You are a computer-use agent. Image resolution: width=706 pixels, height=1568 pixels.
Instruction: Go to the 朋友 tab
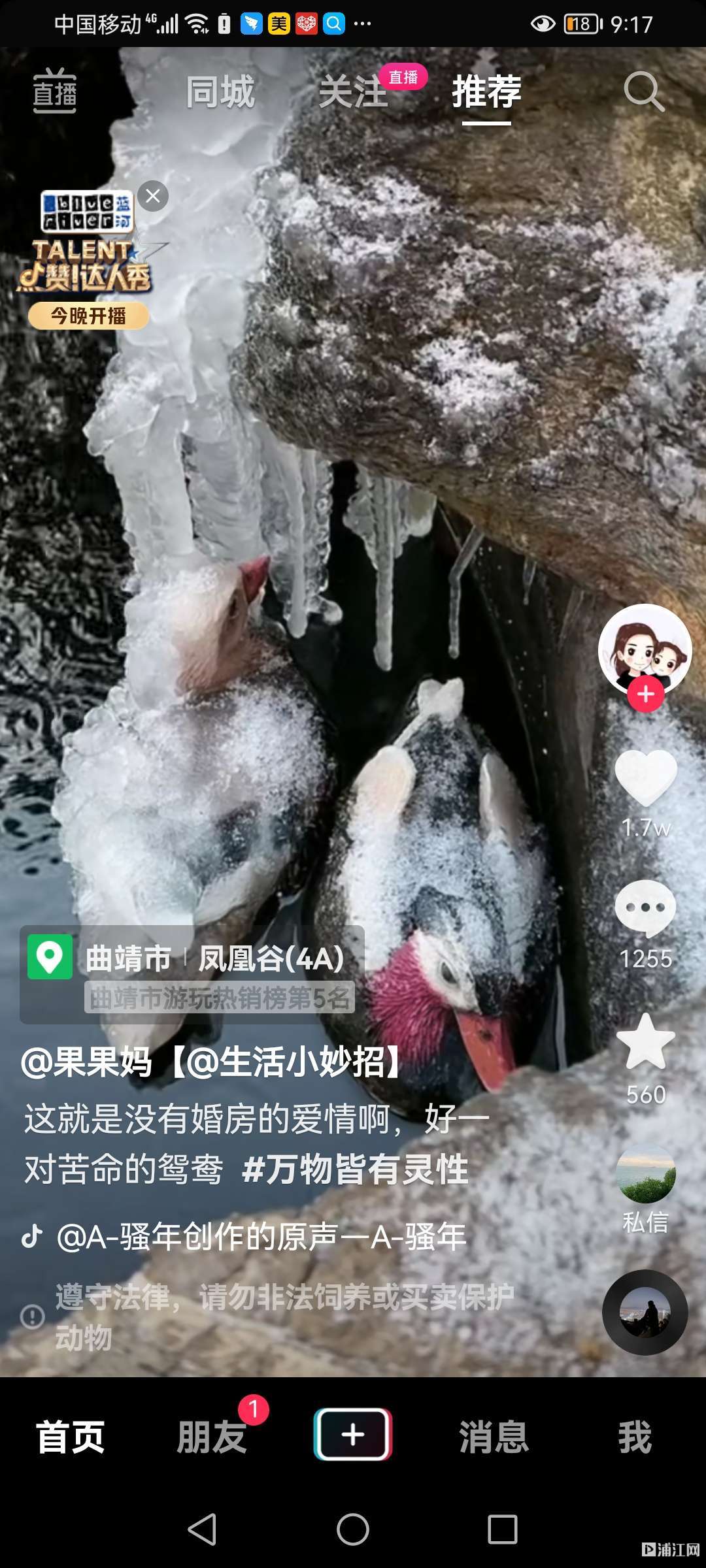(212, 1437)
